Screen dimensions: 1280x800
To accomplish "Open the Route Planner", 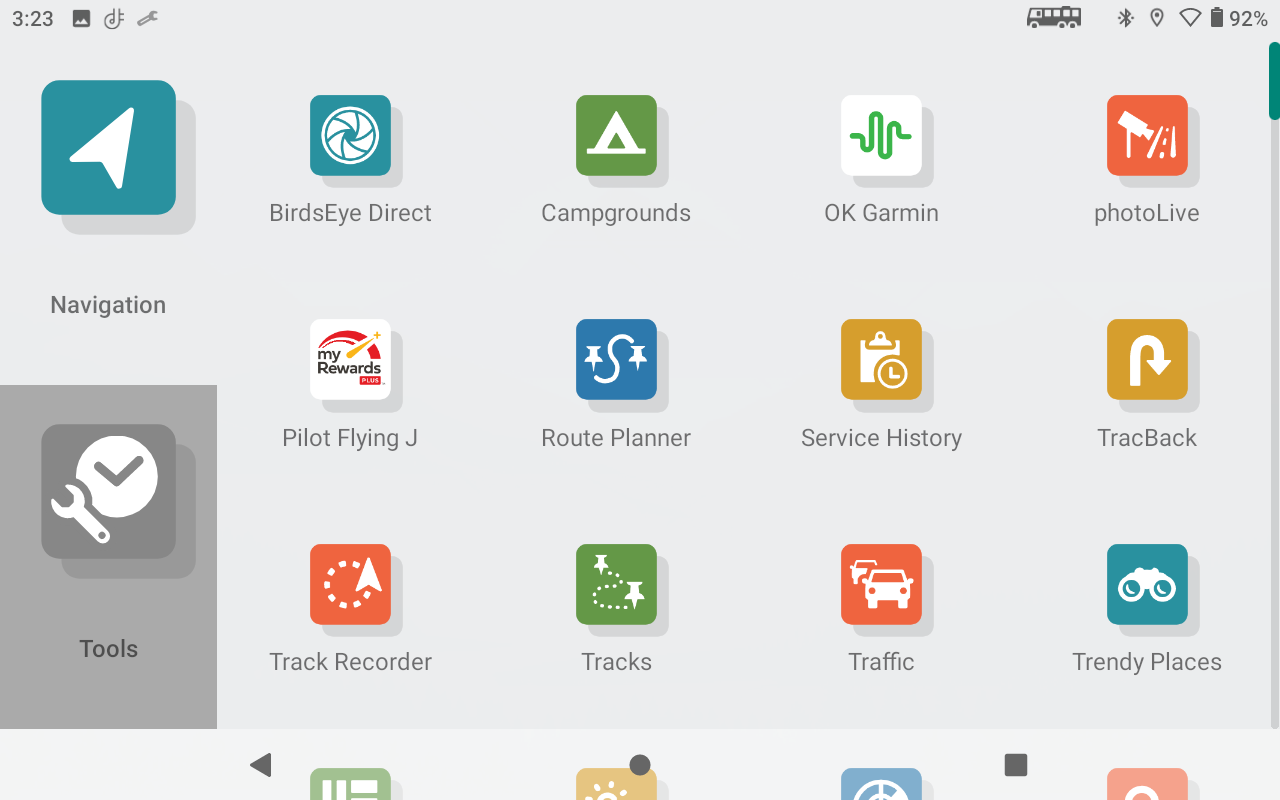I will 616,360.
